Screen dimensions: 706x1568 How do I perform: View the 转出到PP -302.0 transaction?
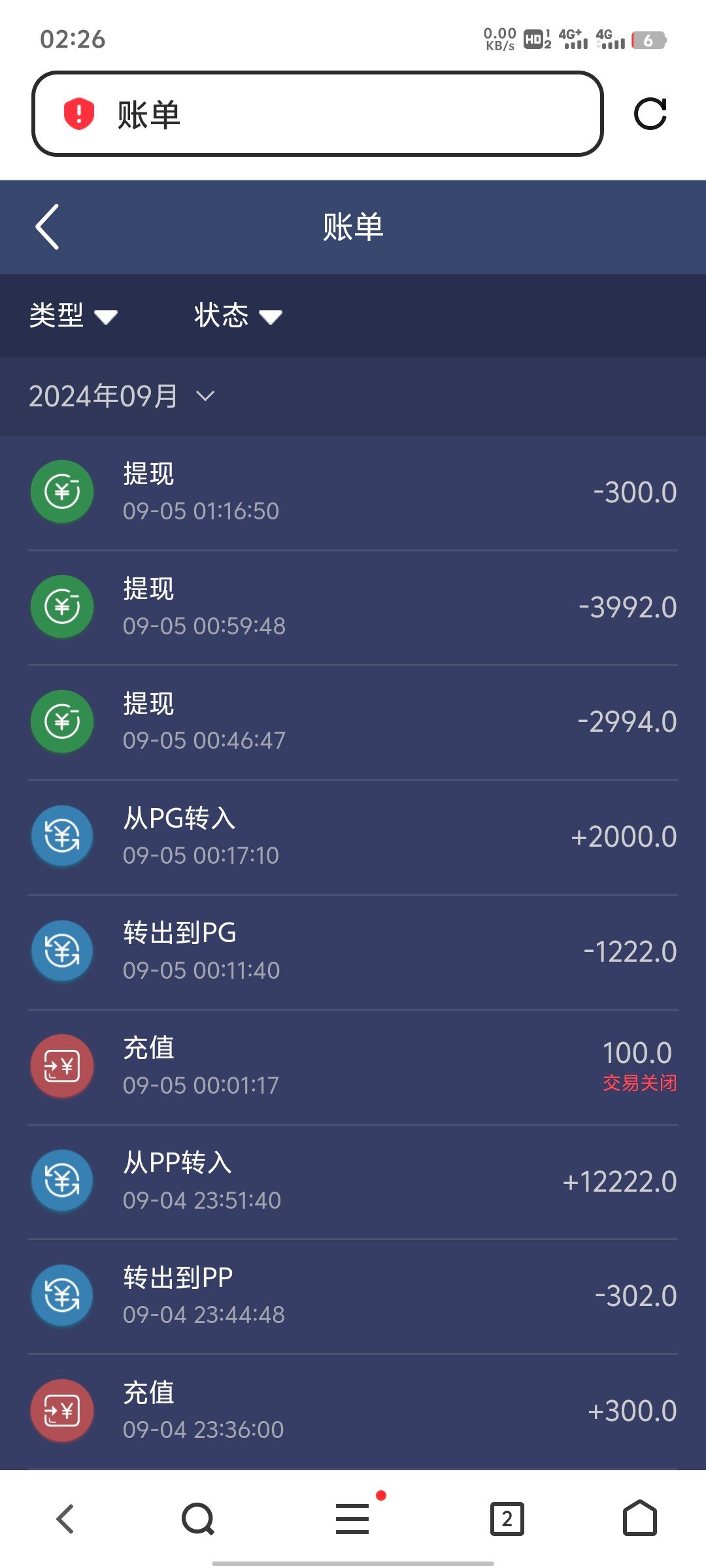(x=353, y=1297)
